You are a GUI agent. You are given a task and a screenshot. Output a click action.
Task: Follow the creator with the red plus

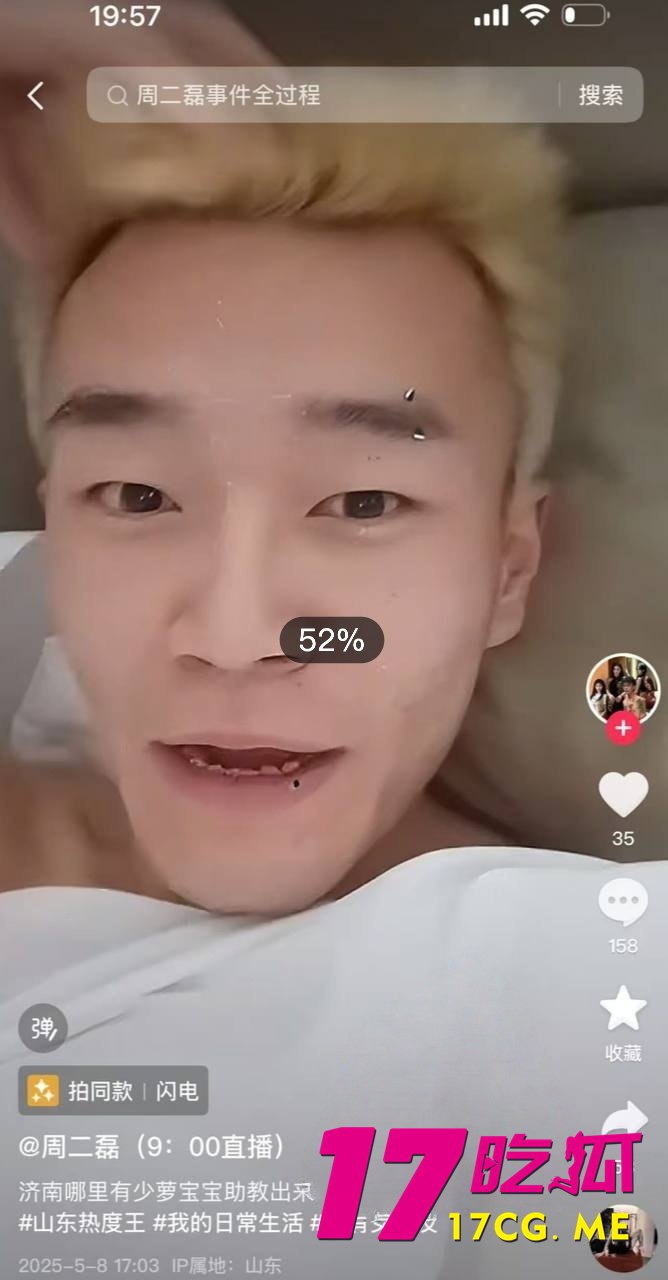point(623,728)
